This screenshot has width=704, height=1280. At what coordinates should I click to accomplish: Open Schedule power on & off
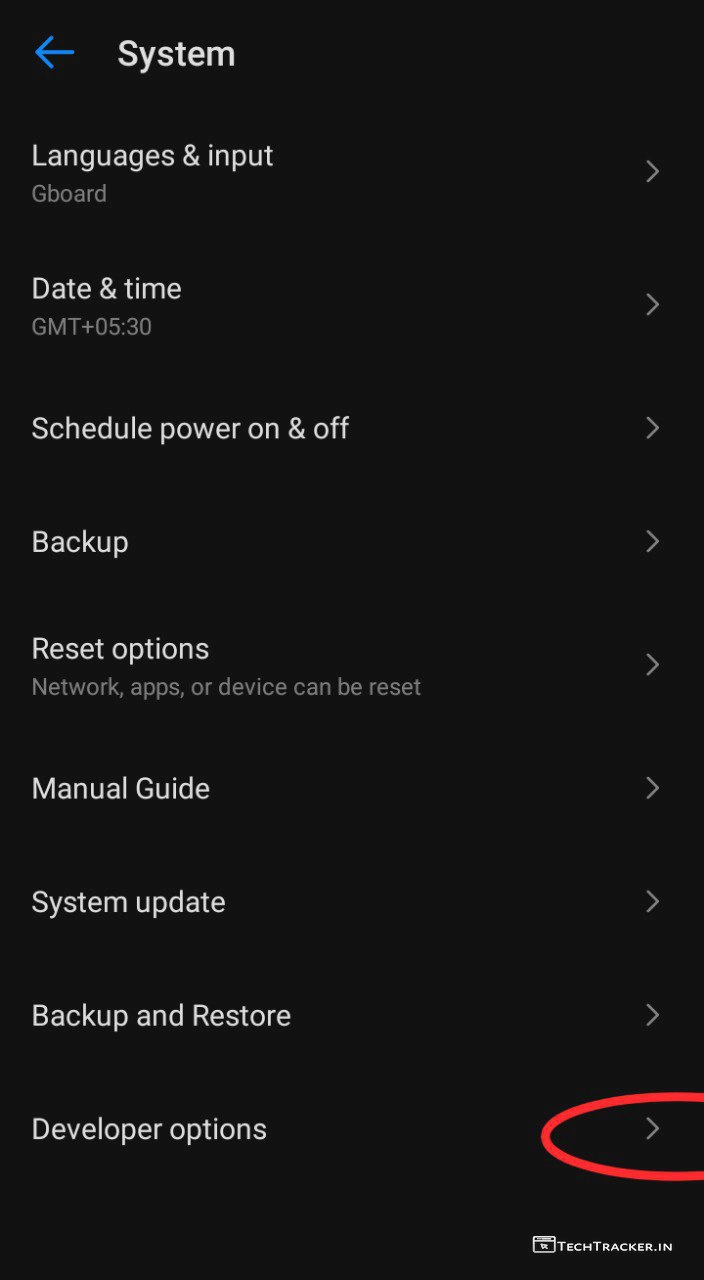[190, 428]
